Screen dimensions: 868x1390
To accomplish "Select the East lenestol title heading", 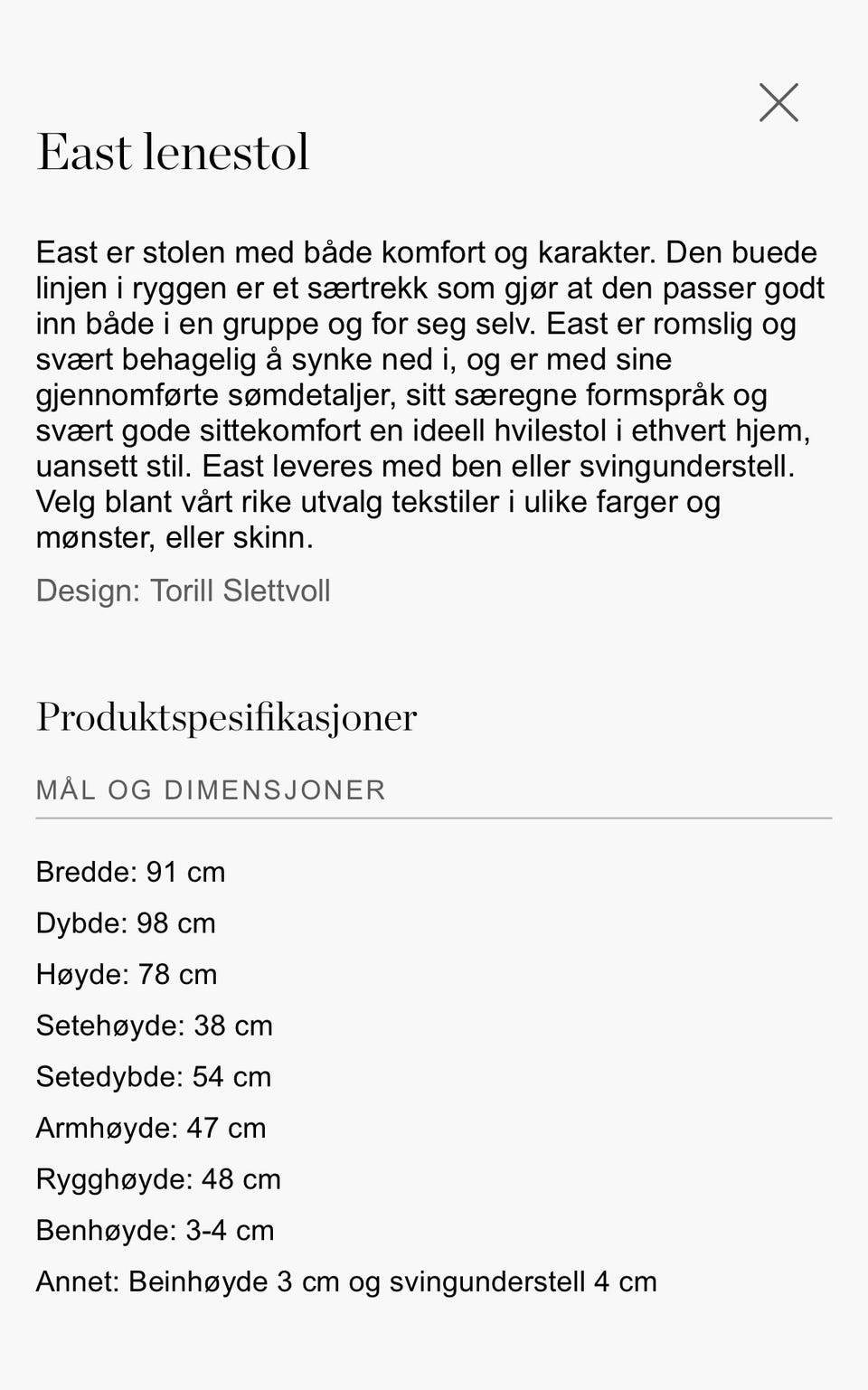I will 172,152.
